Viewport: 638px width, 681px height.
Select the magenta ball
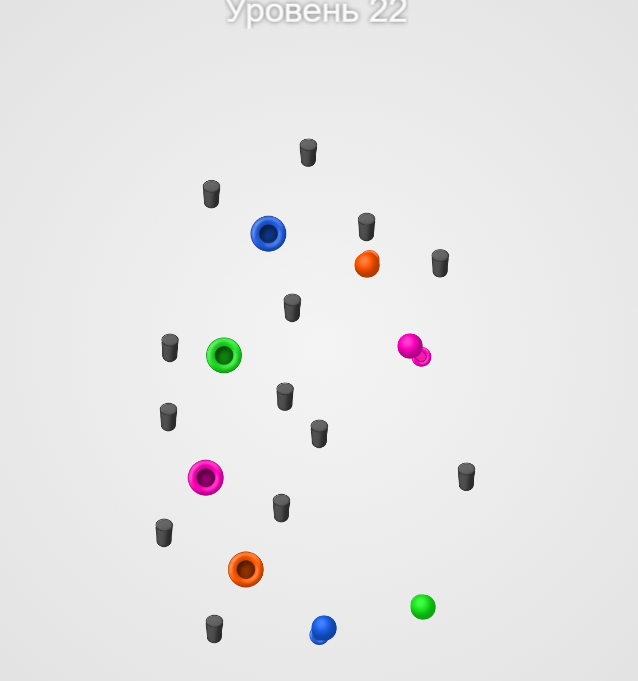click(410, 346)
